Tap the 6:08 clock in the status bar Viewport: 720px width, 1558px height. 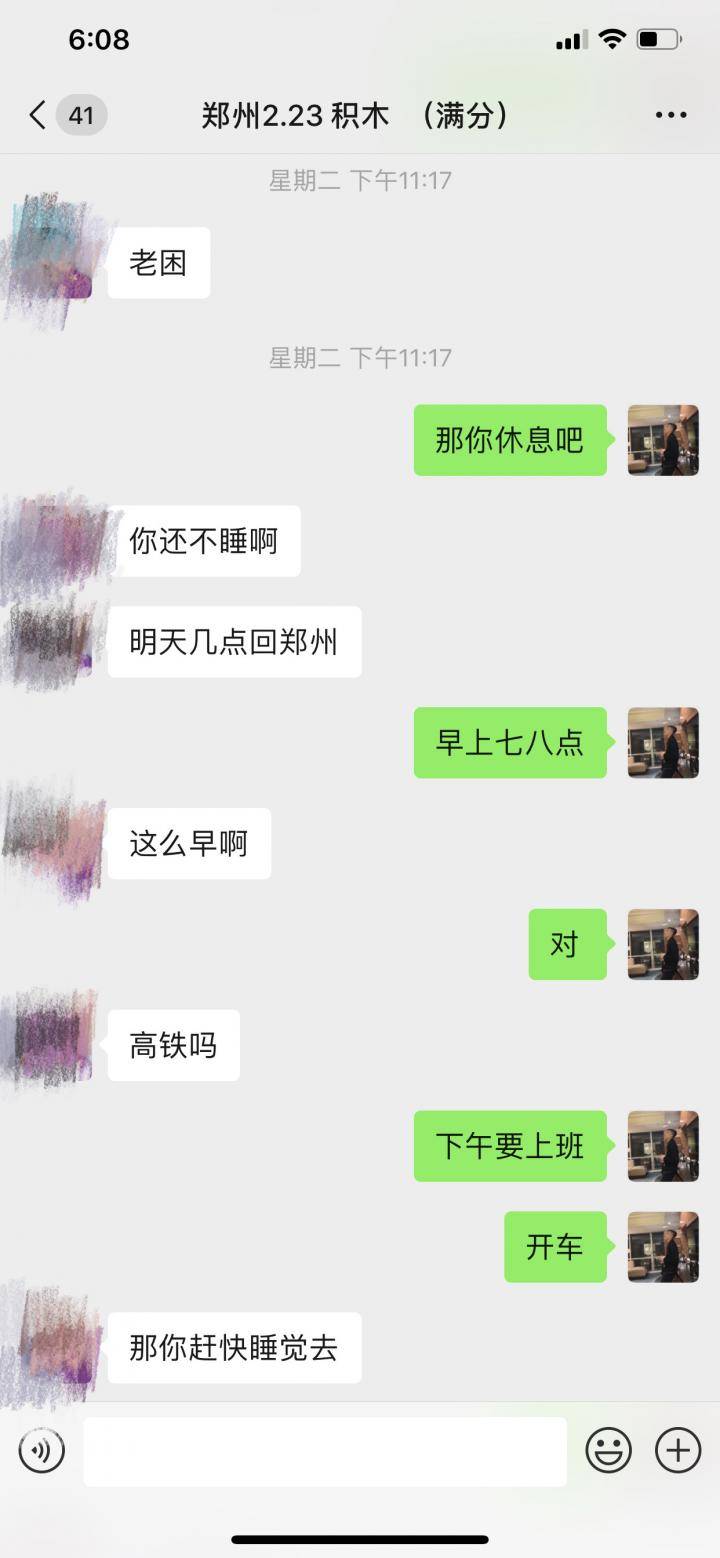tap(97, 38)
